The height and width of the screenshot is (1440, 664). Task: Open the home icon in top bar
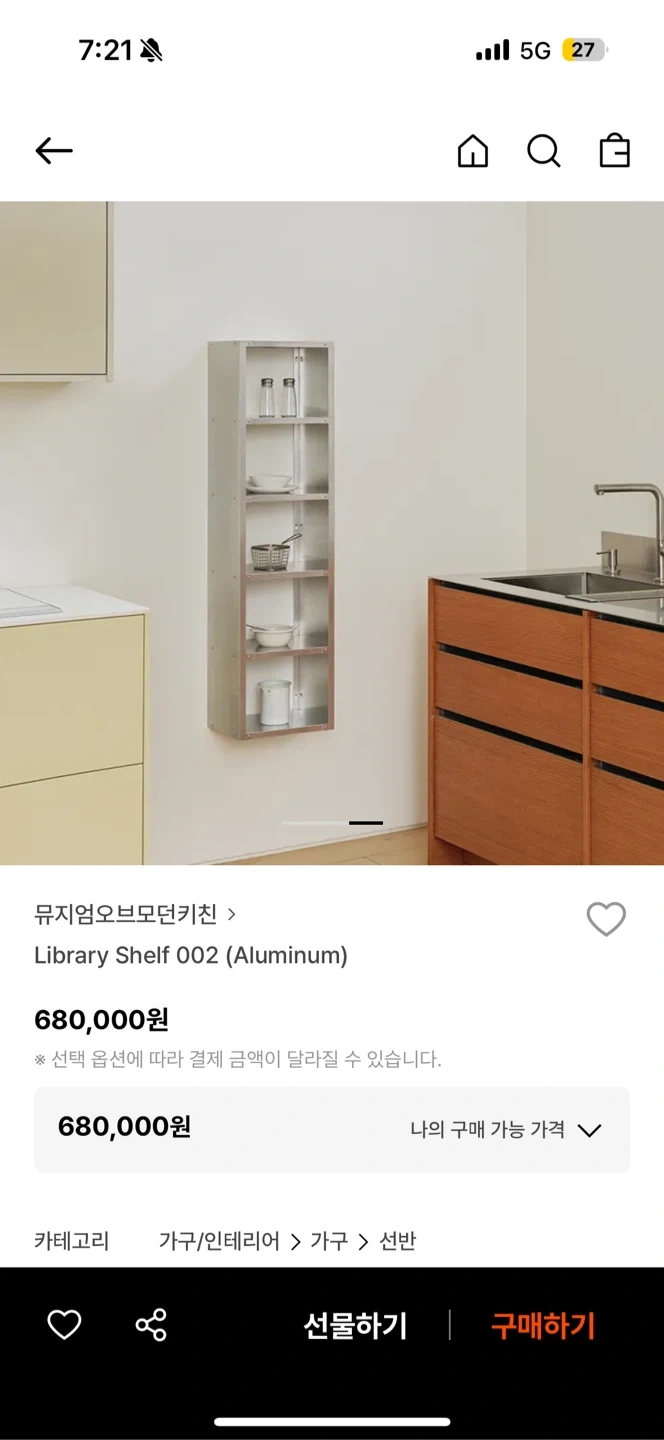coord(473,151)
